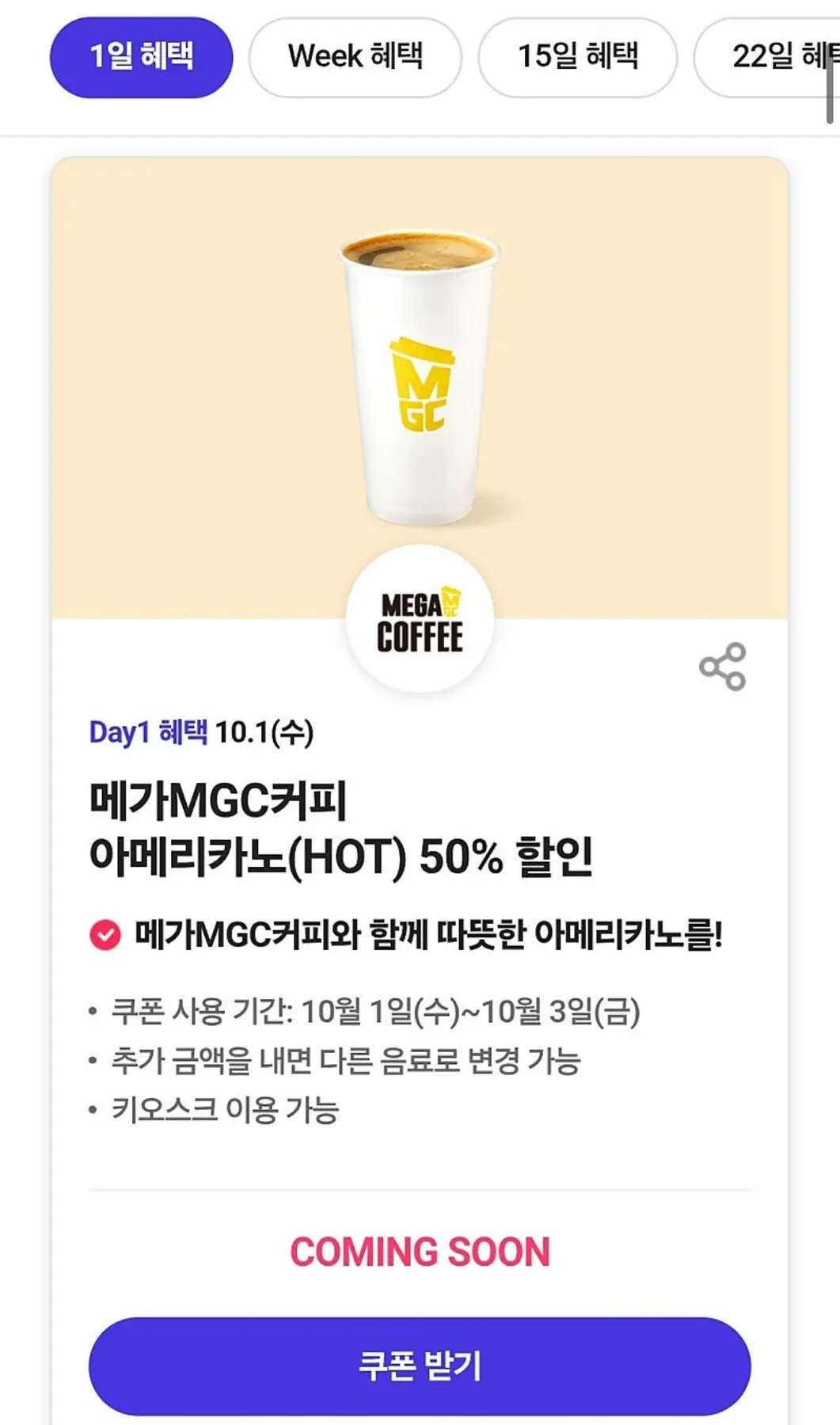Select the 1일 혜택 tab
Viewport: 840px width, 1425px height.
tap(141, 57)
